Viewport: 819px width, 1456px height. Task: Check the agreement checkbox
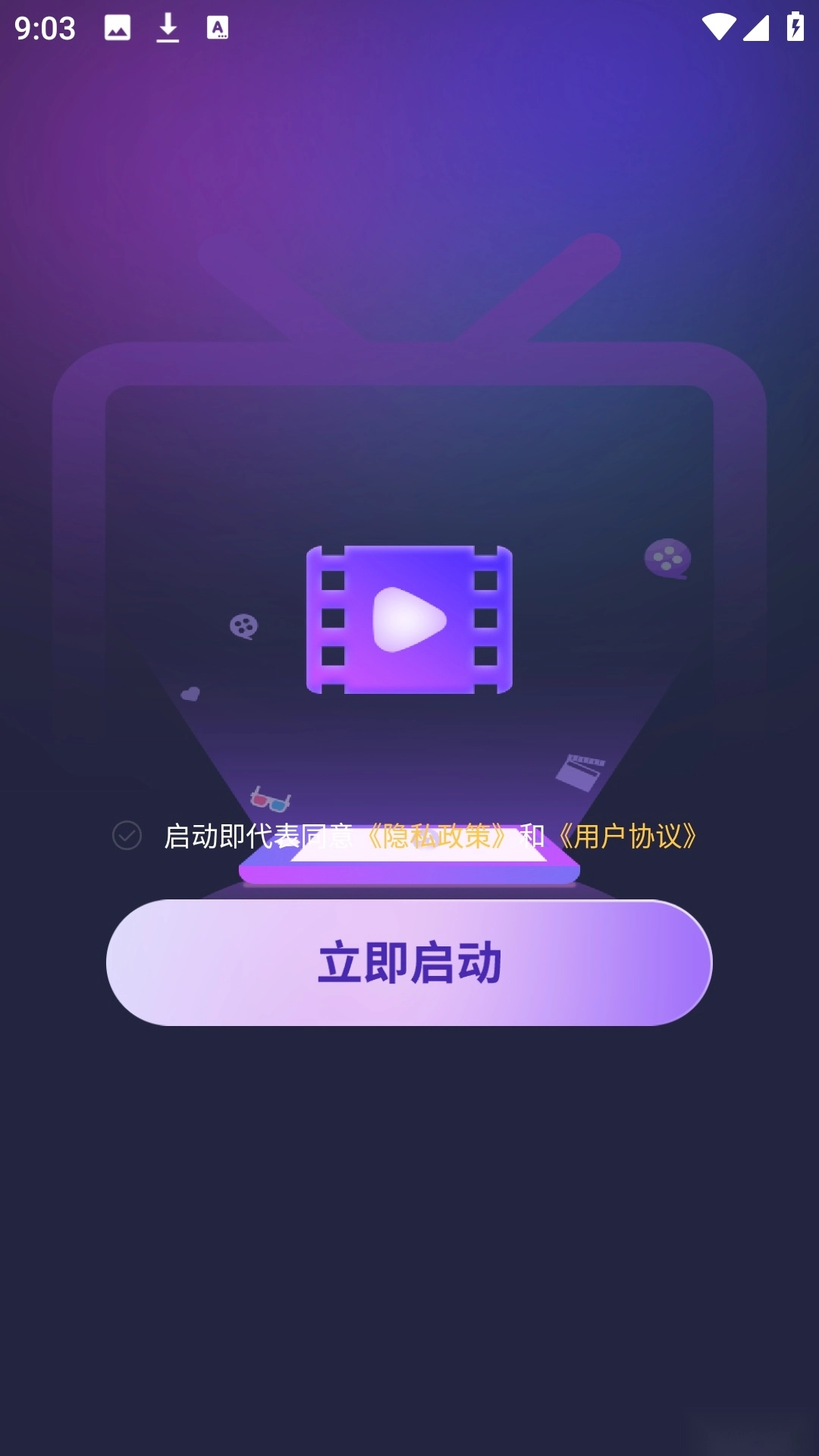127,836
